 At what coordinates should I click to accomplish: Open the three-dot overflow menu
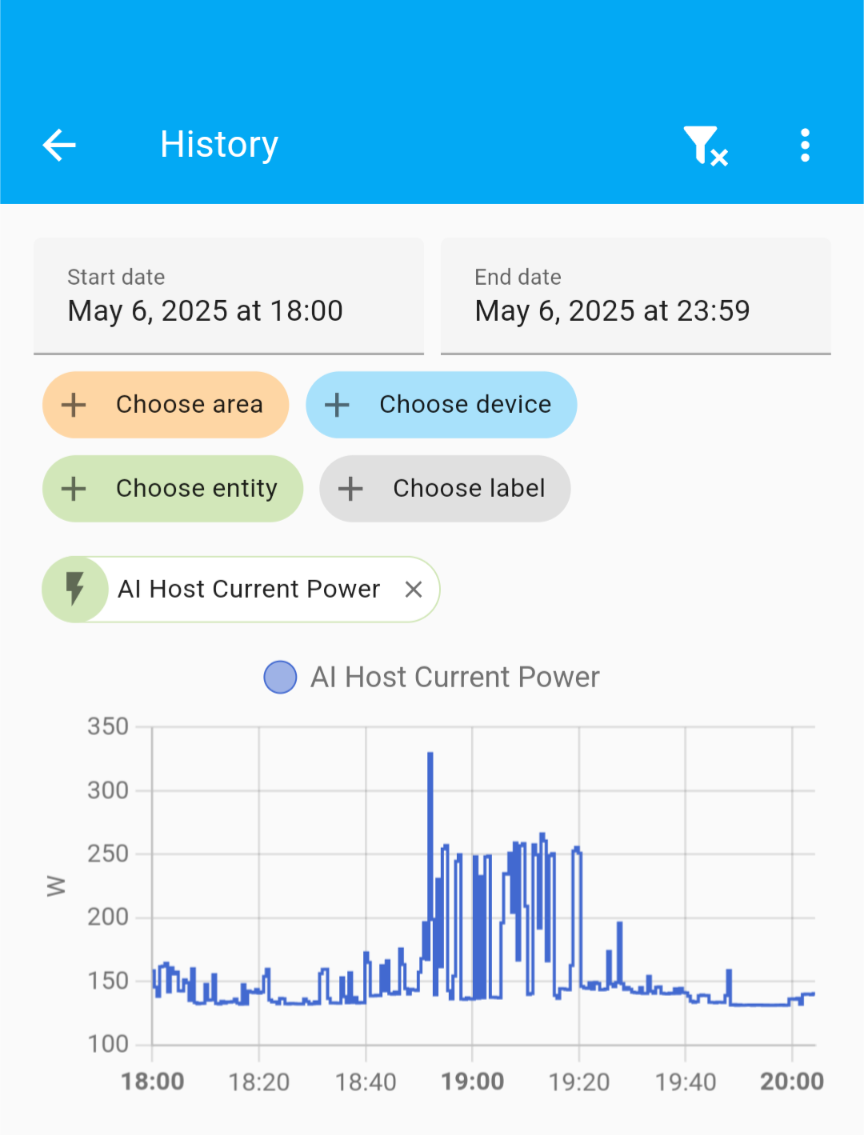click(805, 146)
